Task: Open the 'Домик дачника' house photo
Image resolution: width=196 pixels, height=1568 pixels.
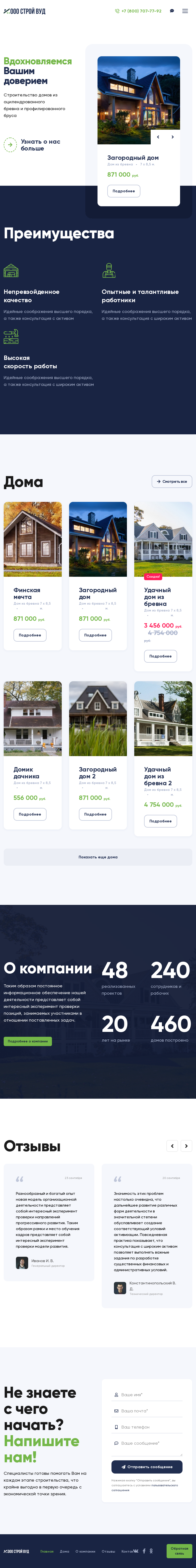Action: (x=33, y=718)
